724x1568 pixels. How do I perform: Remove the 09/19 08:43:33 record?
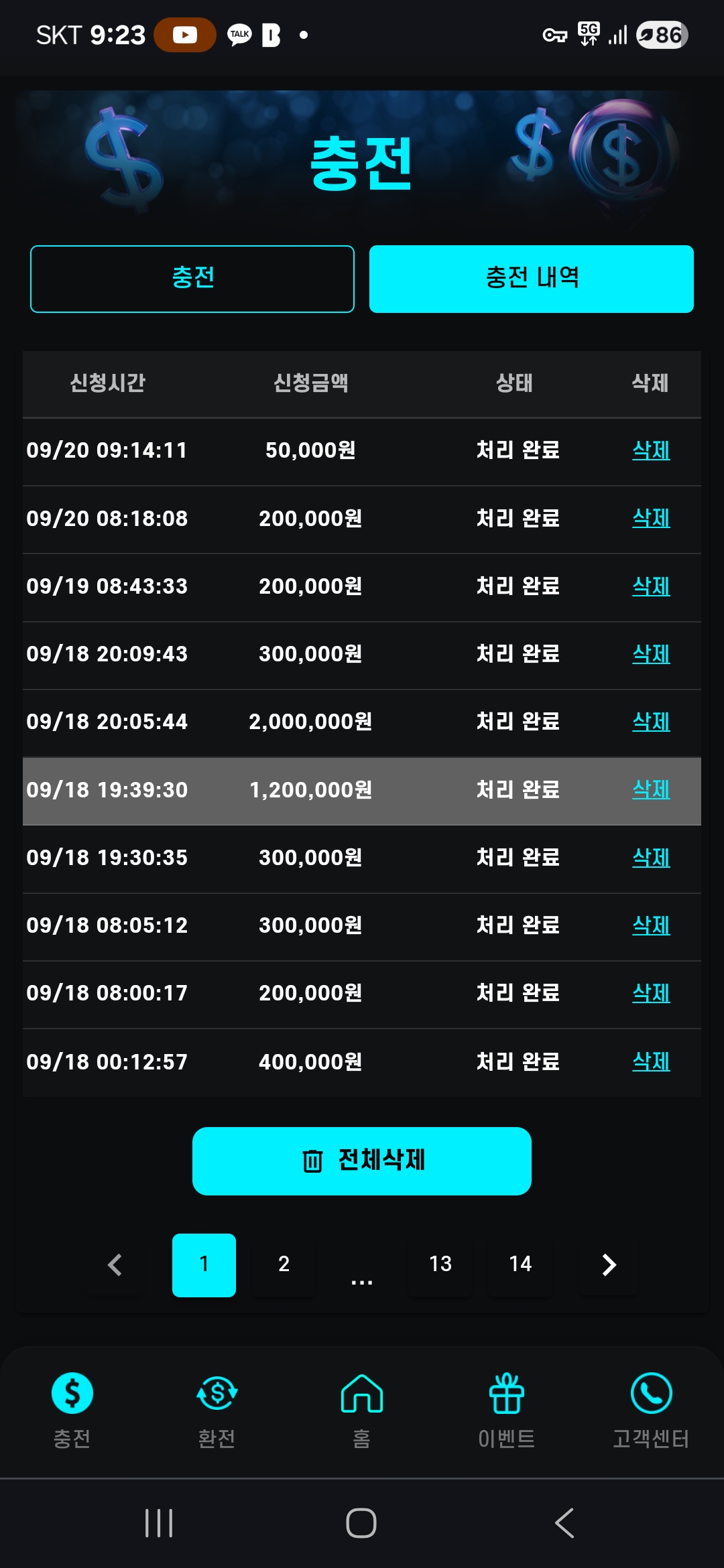[x=651, y=586]
